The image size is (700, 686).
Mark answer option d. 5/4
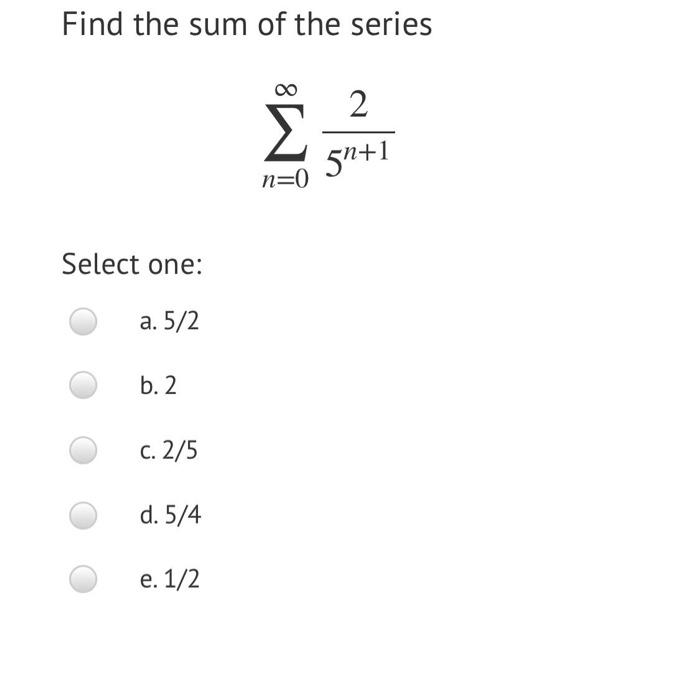pyautogui.click(x=83, y=515)
